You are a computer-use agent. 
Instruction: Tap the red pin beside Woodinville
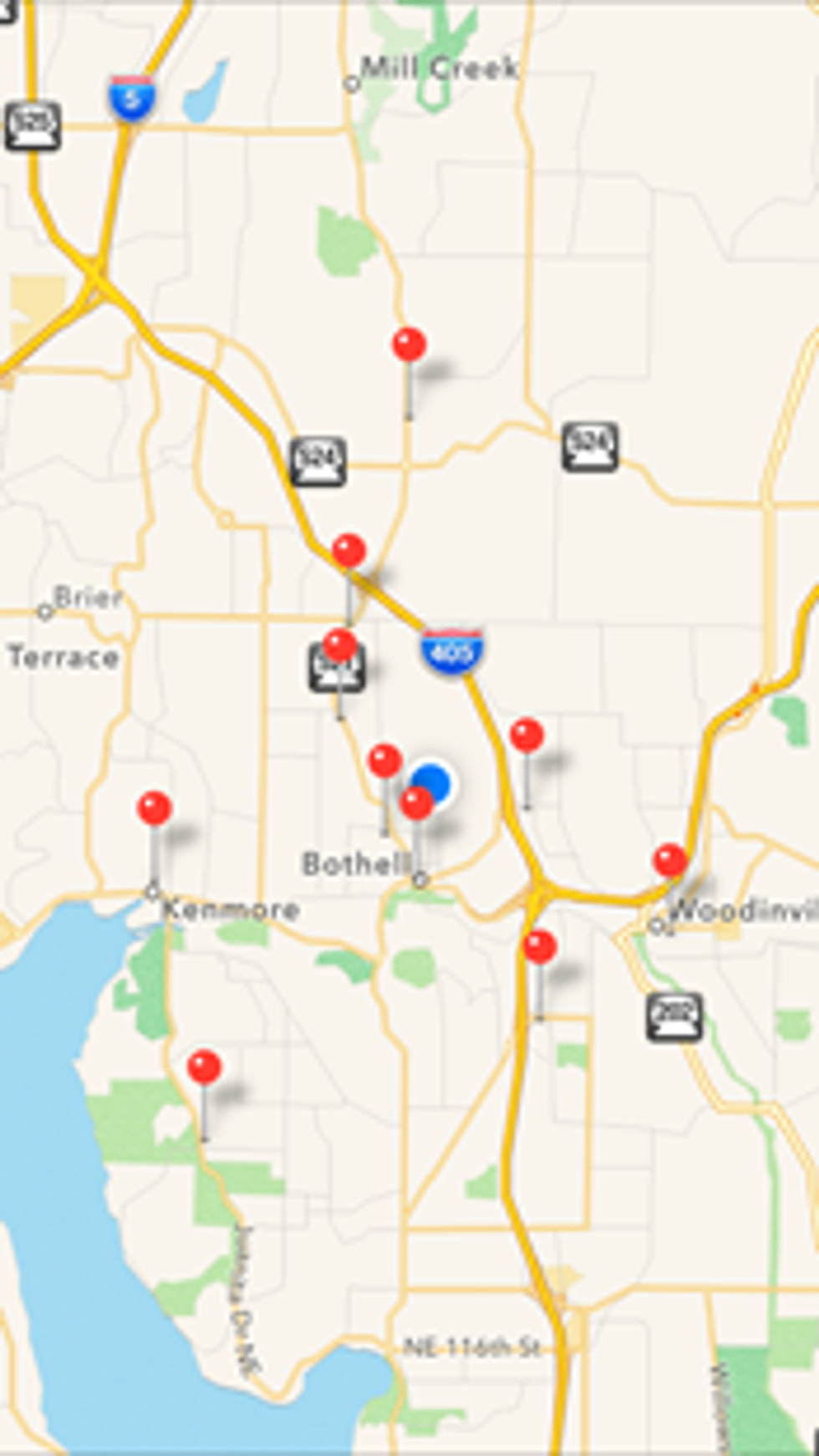[x=670, y=860]
